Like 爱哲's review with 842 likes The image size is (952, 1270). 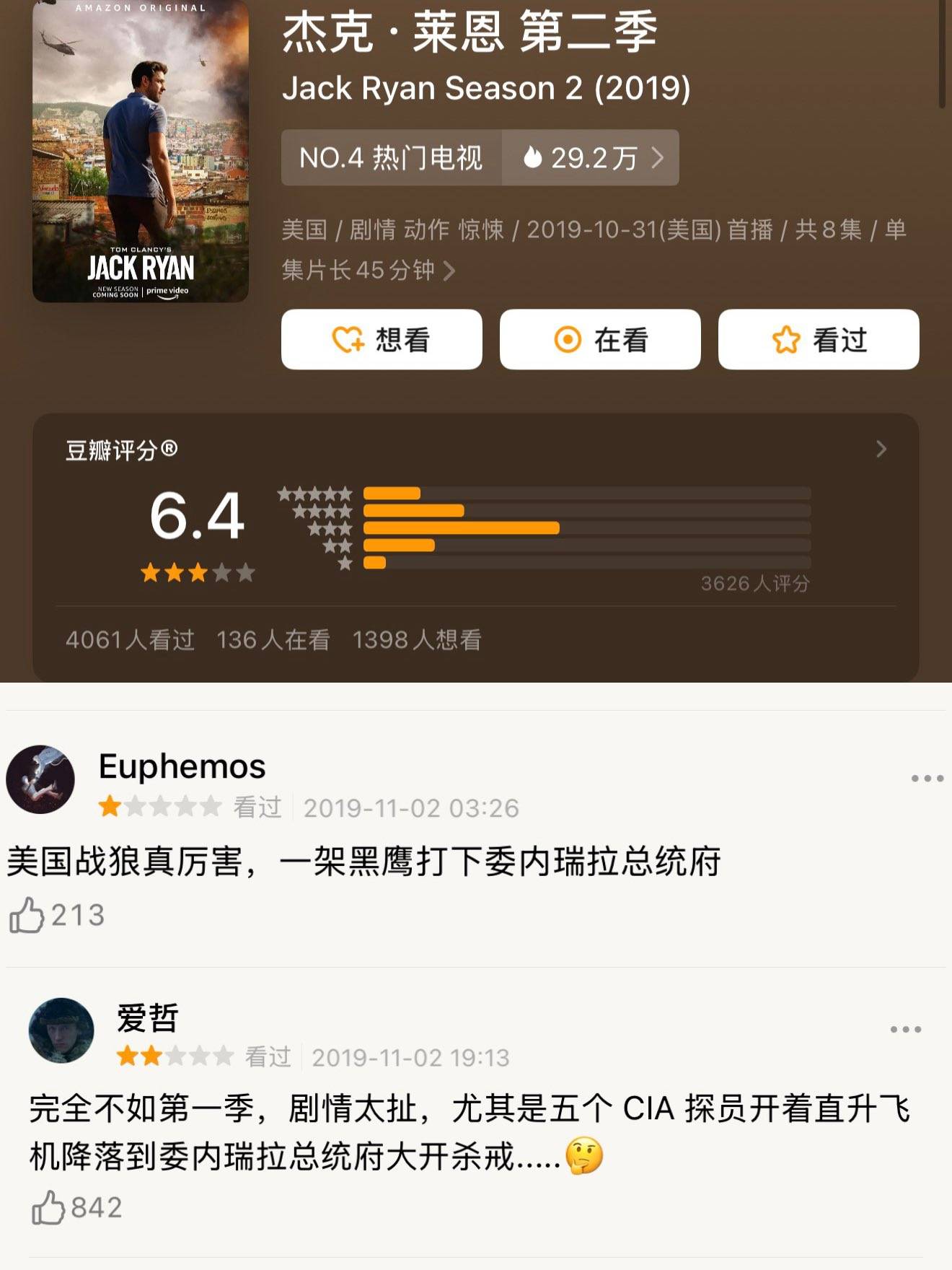48,1207
